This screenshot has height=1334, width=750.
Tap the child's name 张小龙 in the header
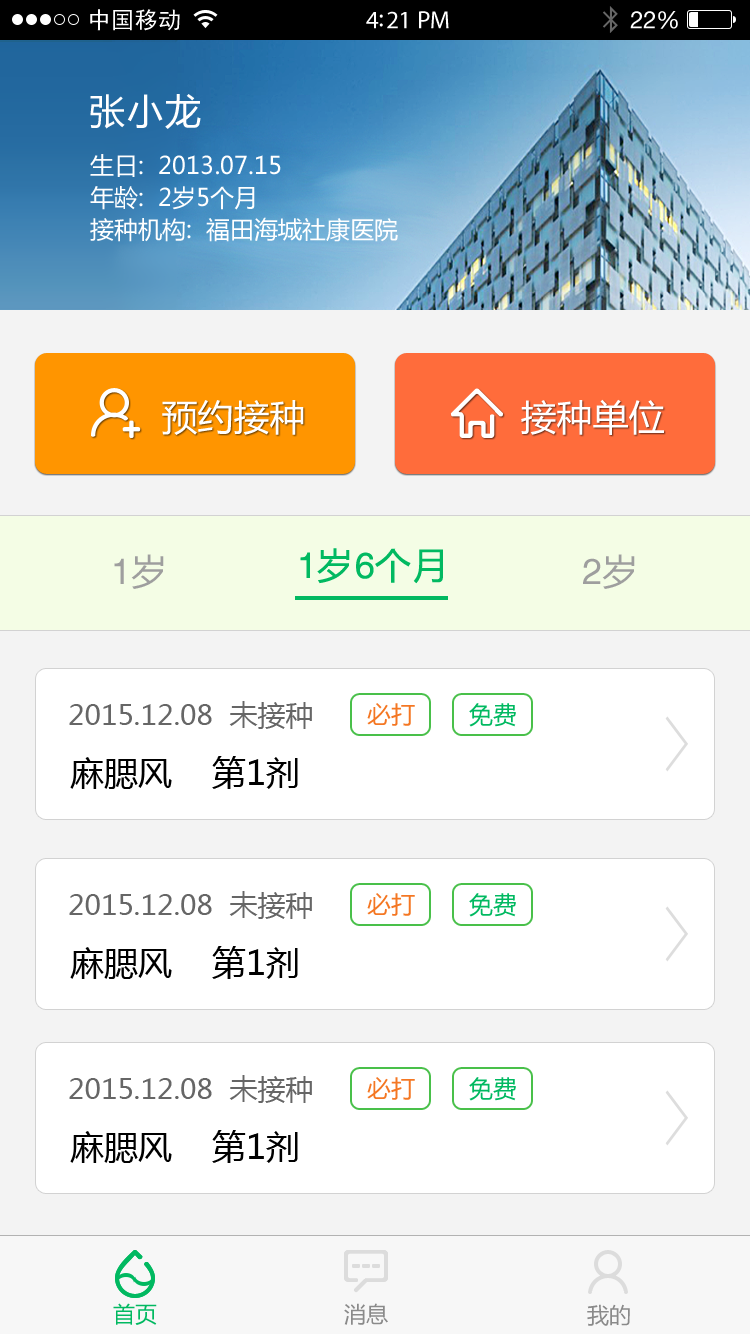tap(145, 113)
